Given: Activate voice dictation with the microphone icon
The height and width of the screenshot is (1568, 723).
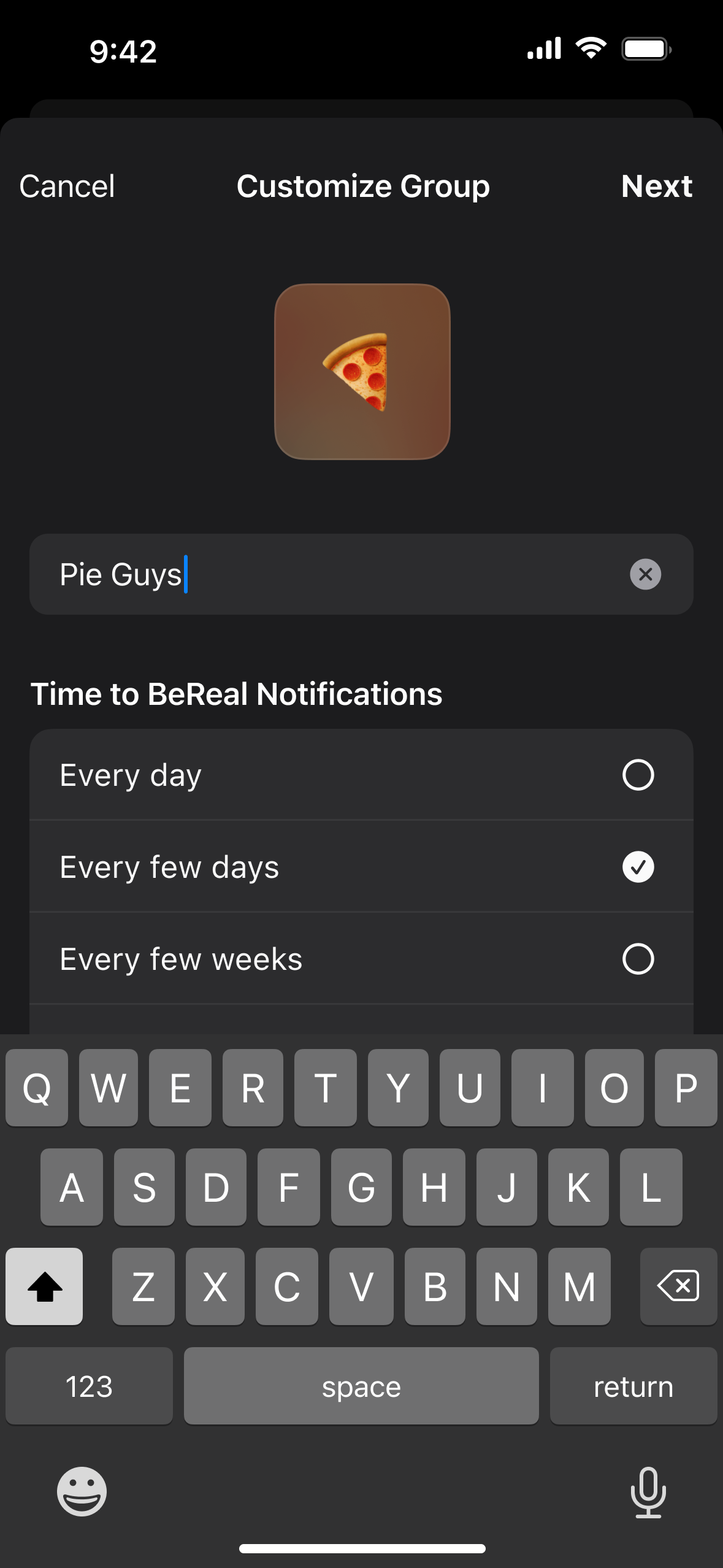Looking at the screenshot, I should tap(648, 1492).
